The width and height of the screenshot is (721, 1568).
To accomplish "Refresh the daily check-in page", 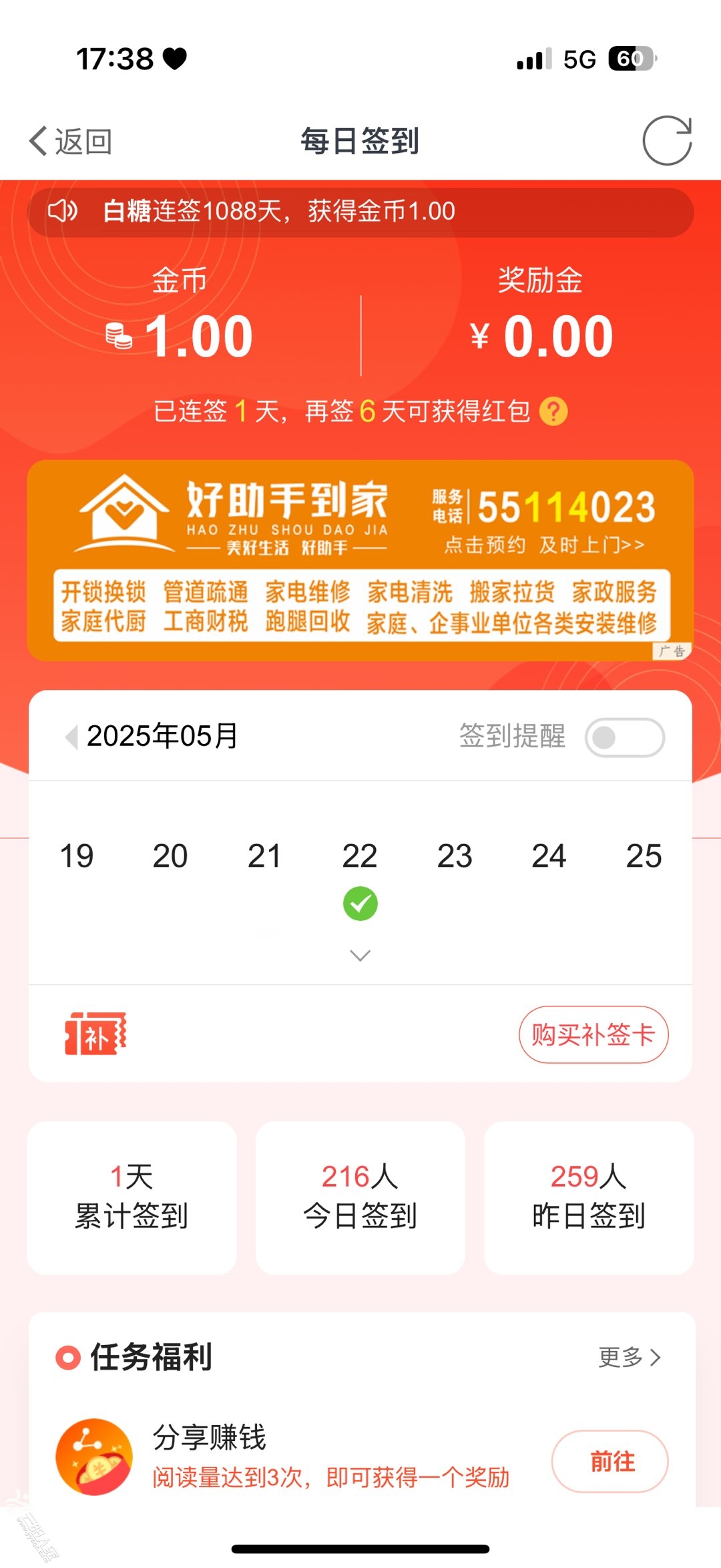I will tap(666, 141).
